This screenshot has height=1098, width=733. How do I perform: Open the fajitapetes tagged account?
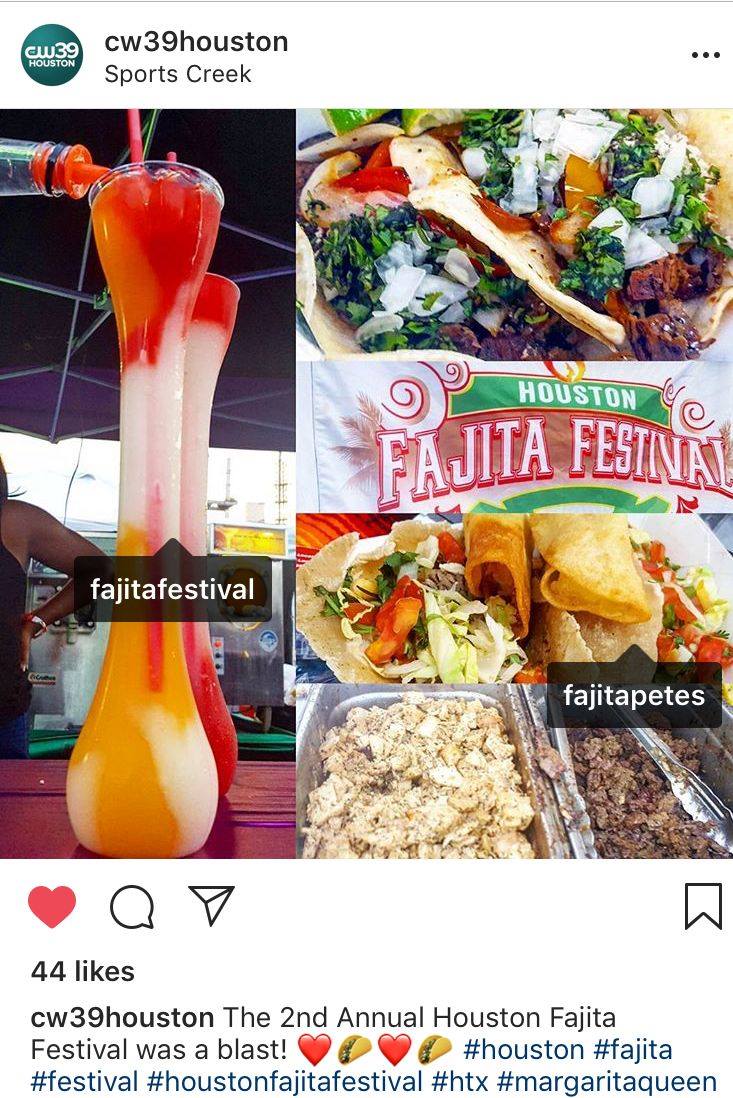point(634,696)
